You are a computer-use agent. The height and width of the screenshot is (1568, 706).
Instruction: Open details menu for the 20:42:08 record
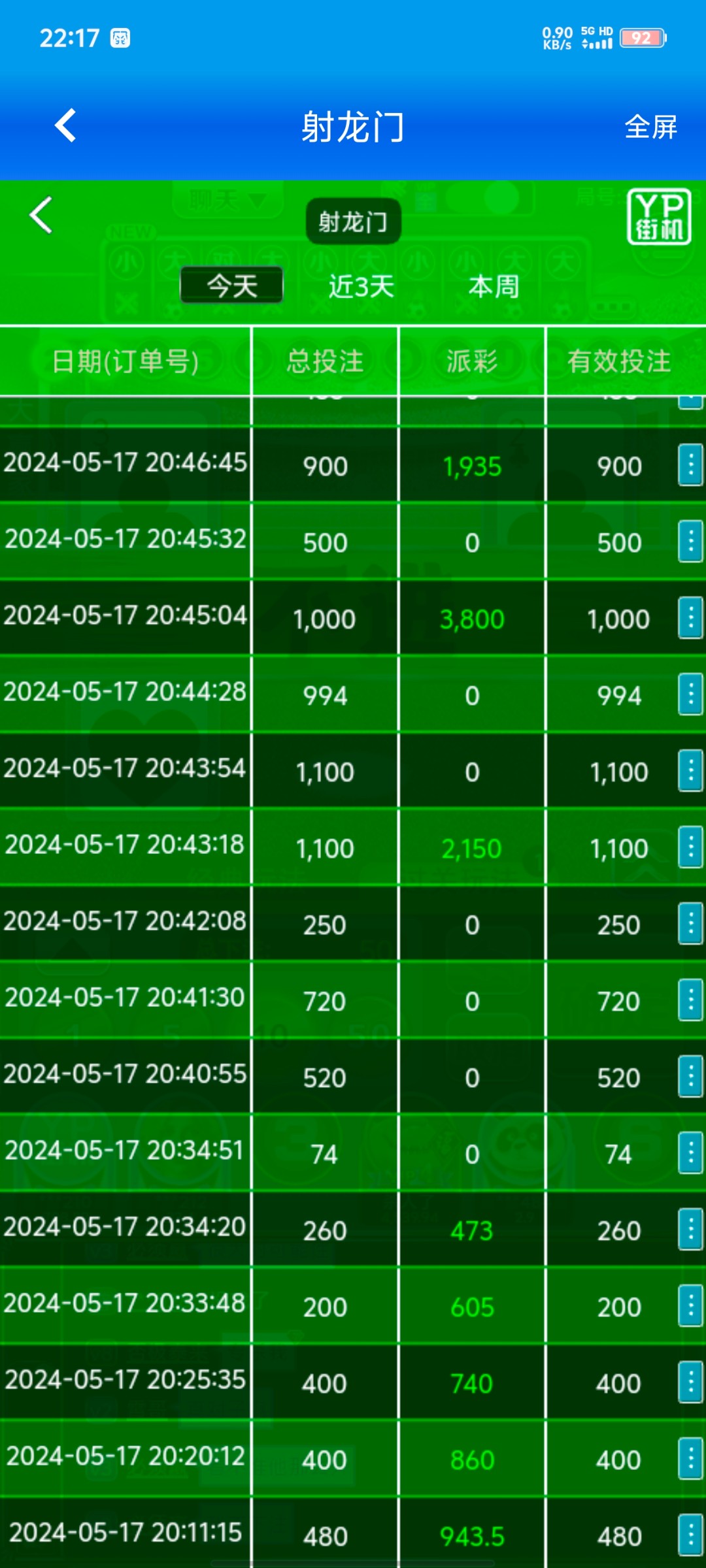[x=690, y=923]
